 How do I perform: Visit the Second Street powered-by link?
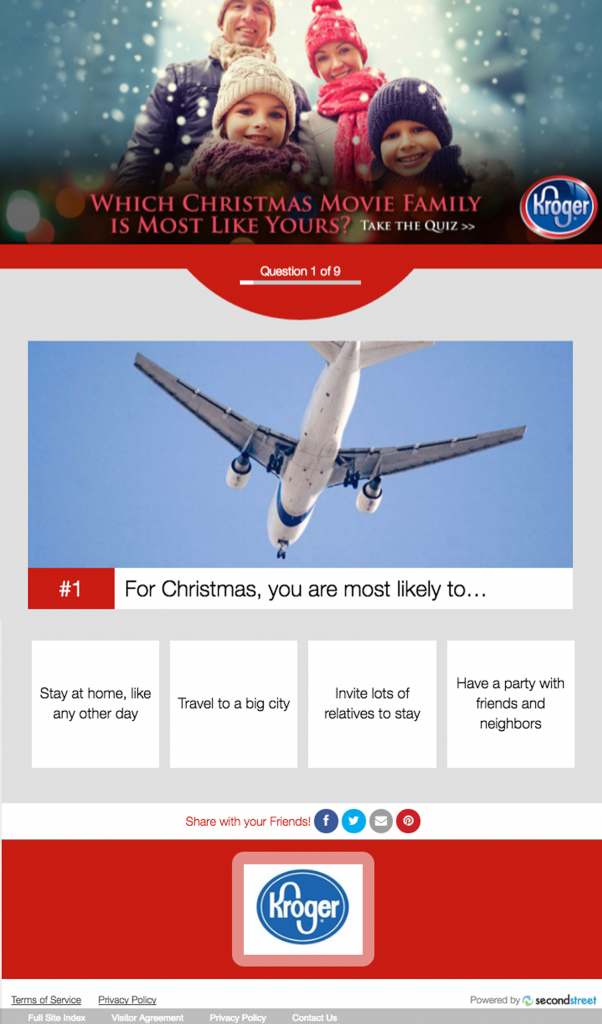[558, 1000]
